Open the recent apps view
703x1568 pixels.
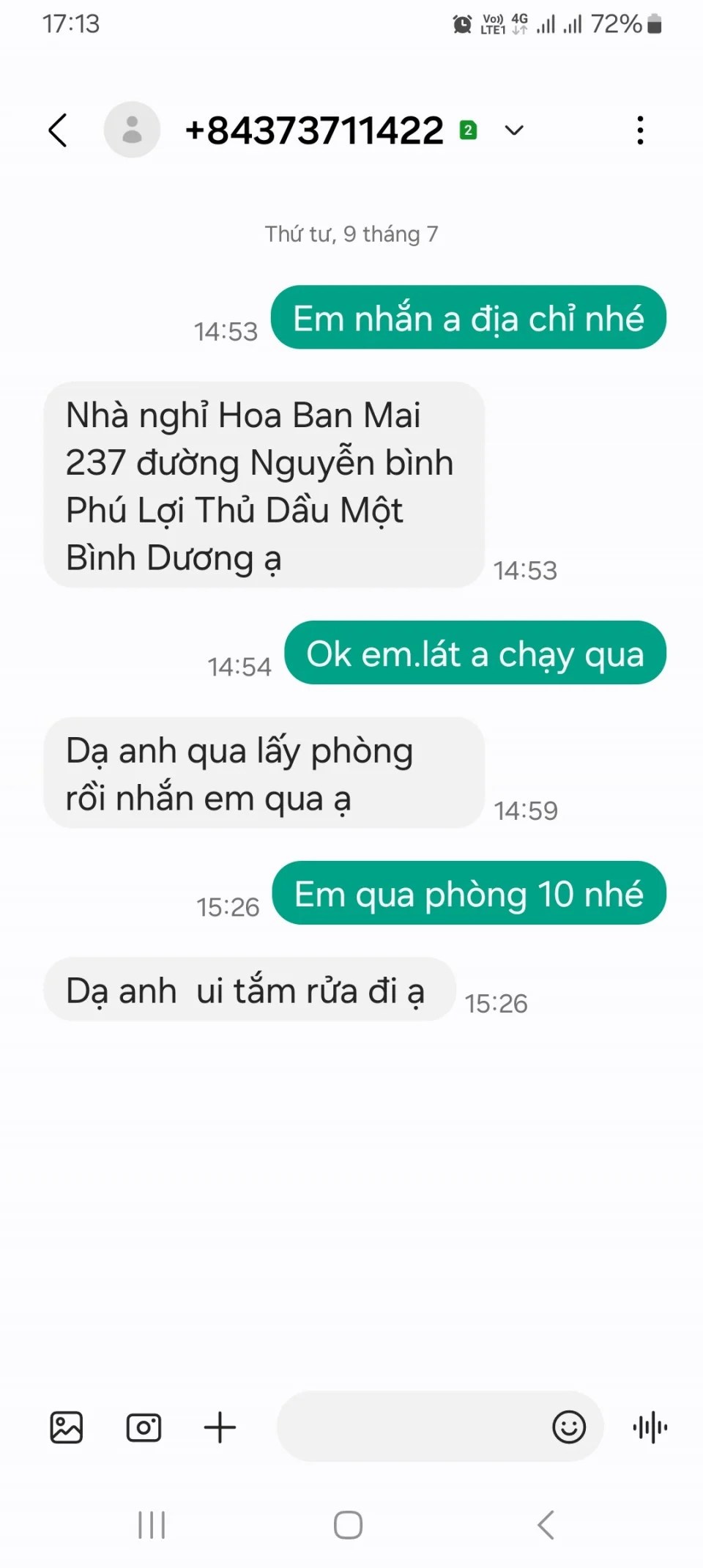click(x=152, y=1526)
